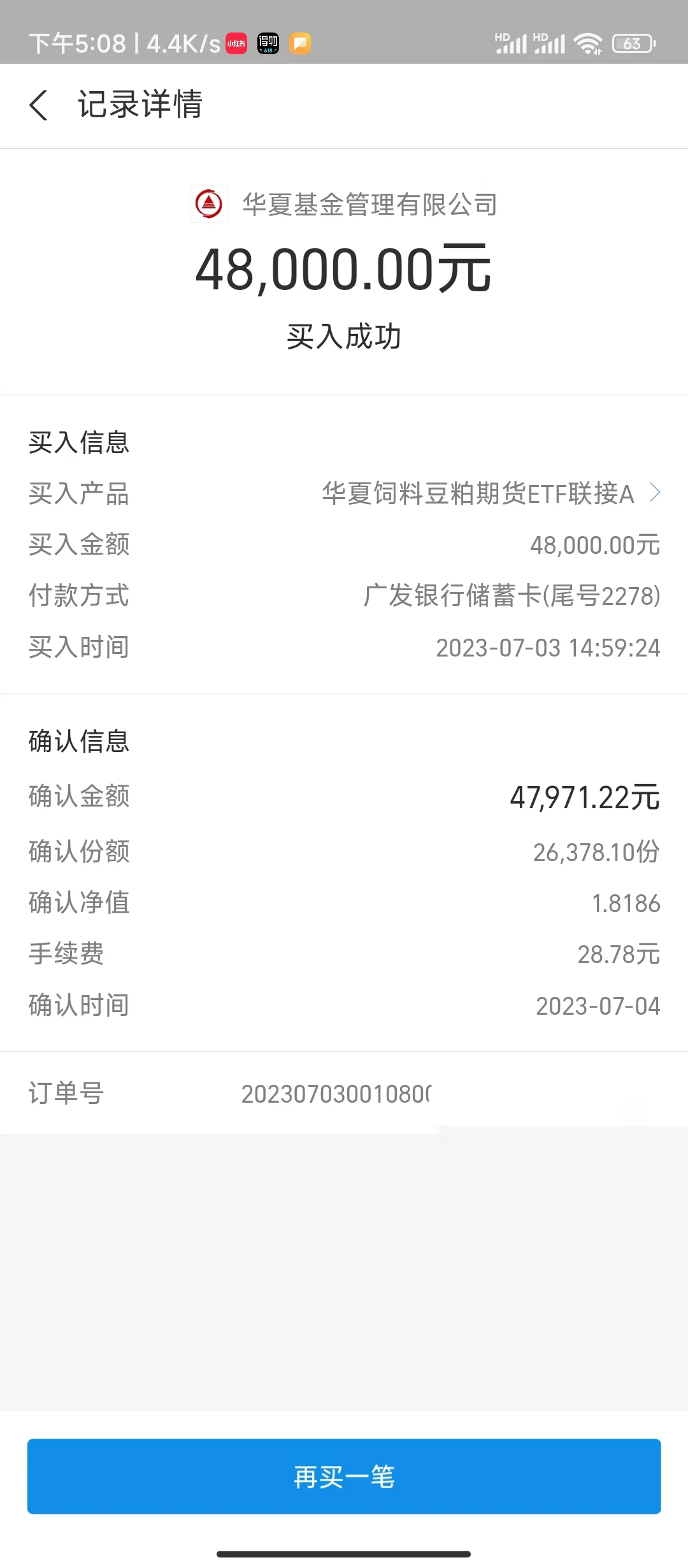Open the 华夏饲料豆粕期货ETF联接A product details

(x=491, y=493)
